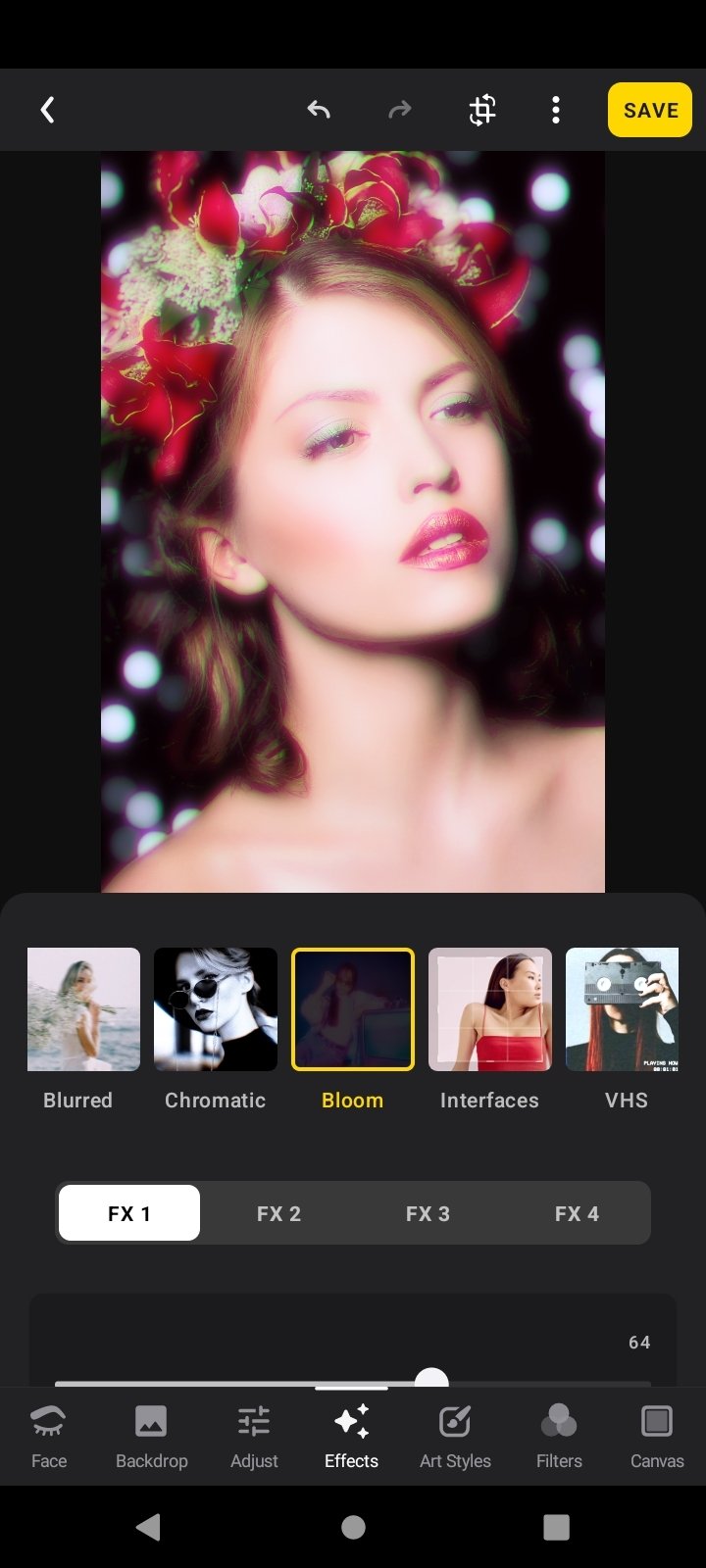Tap the FX 1 segment
The image size is (706, 1568).
[x=129, y=1213]
